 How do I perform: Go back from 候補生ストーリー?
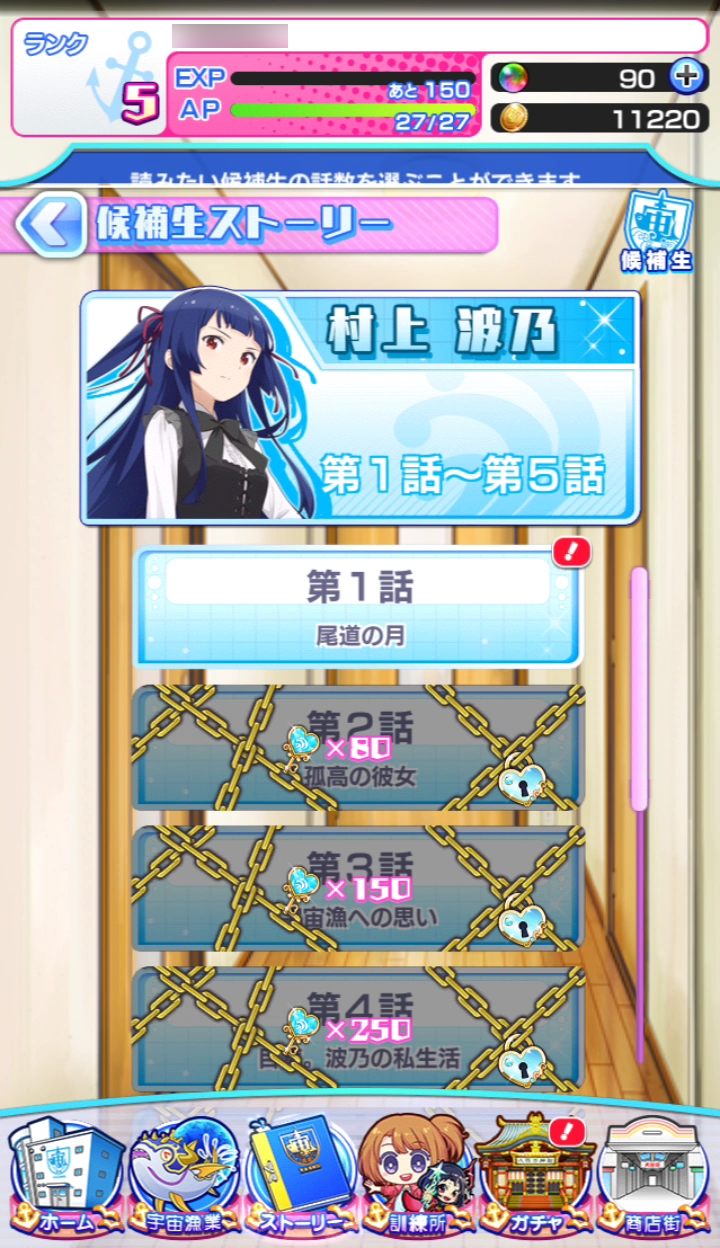pos(49,225)
